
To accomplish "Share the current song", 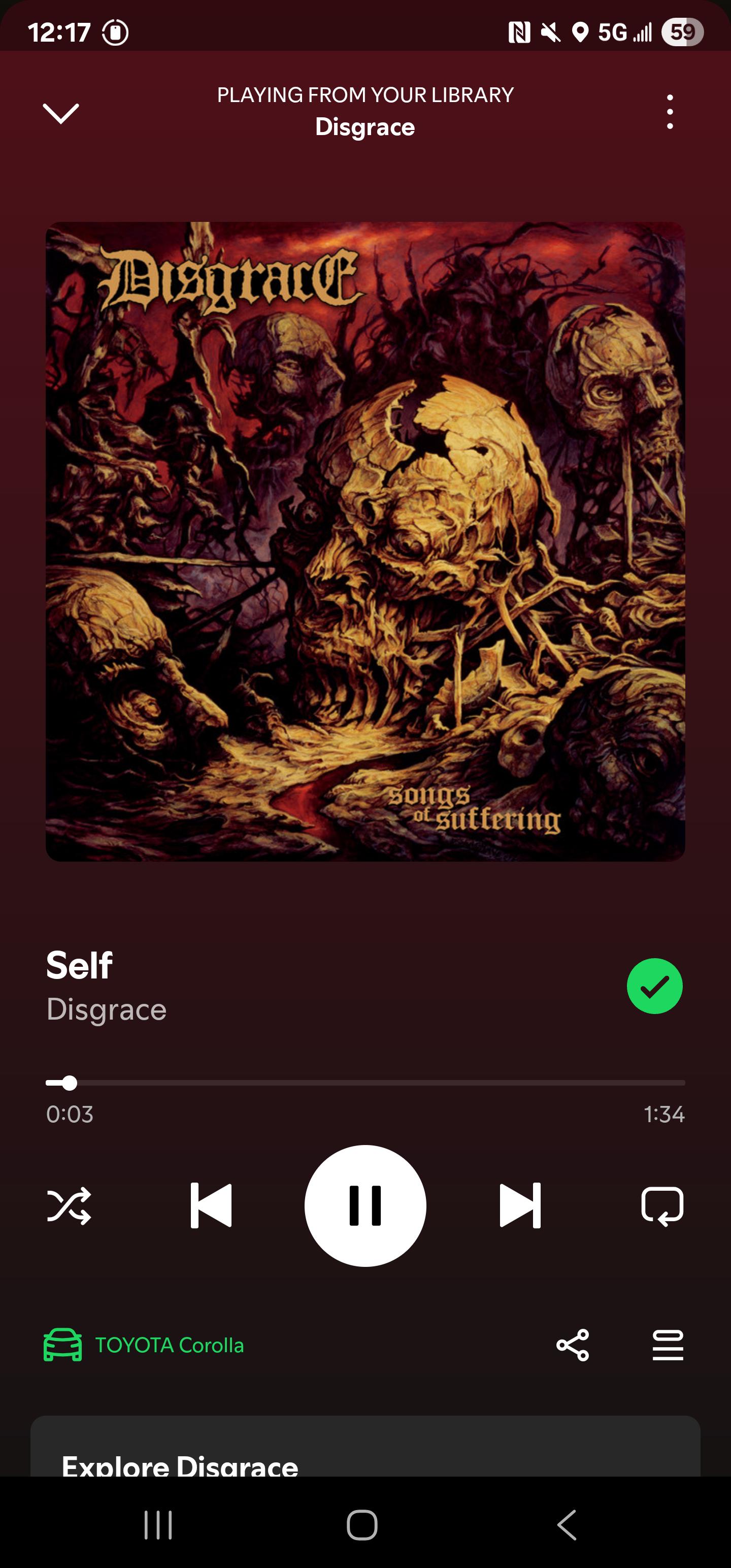I will [x=572, y=1345].
